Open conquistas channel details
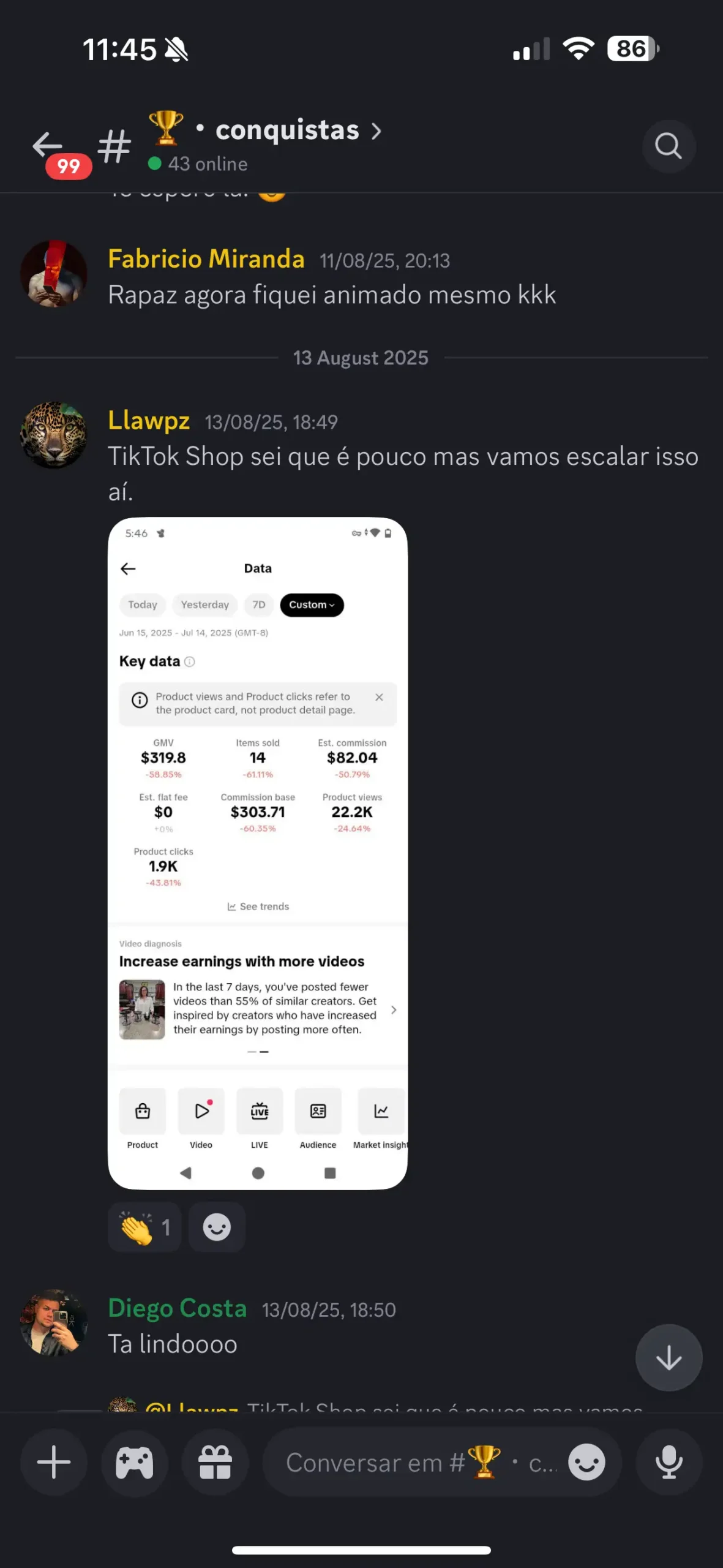The image size is (723, 1568). [287, 130]
